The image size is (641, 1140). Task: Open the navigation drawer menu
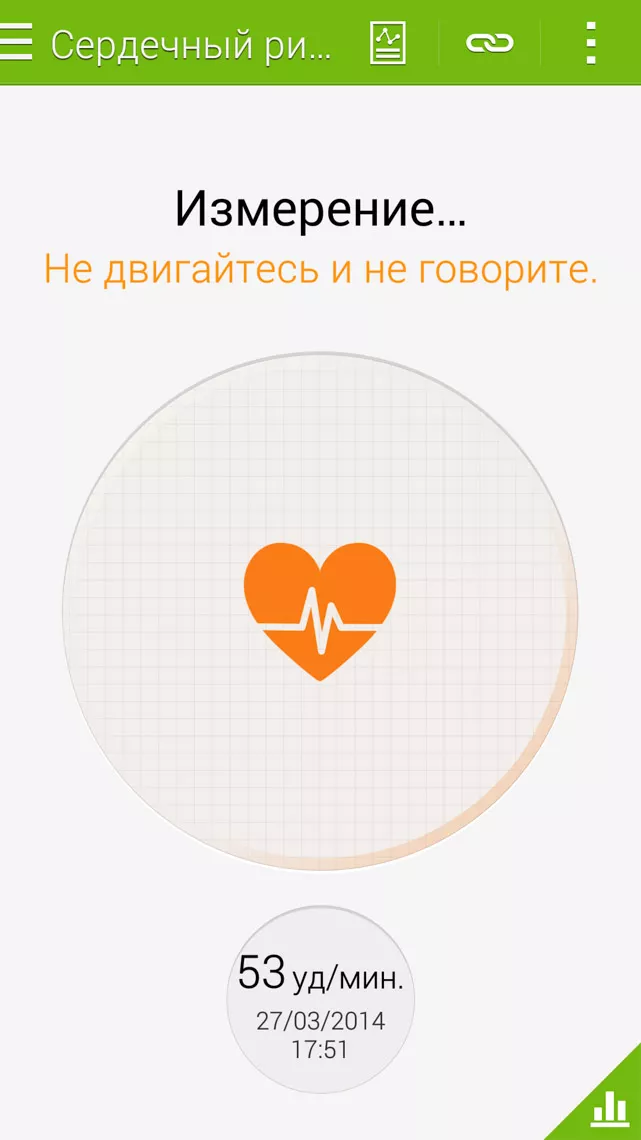17,42
